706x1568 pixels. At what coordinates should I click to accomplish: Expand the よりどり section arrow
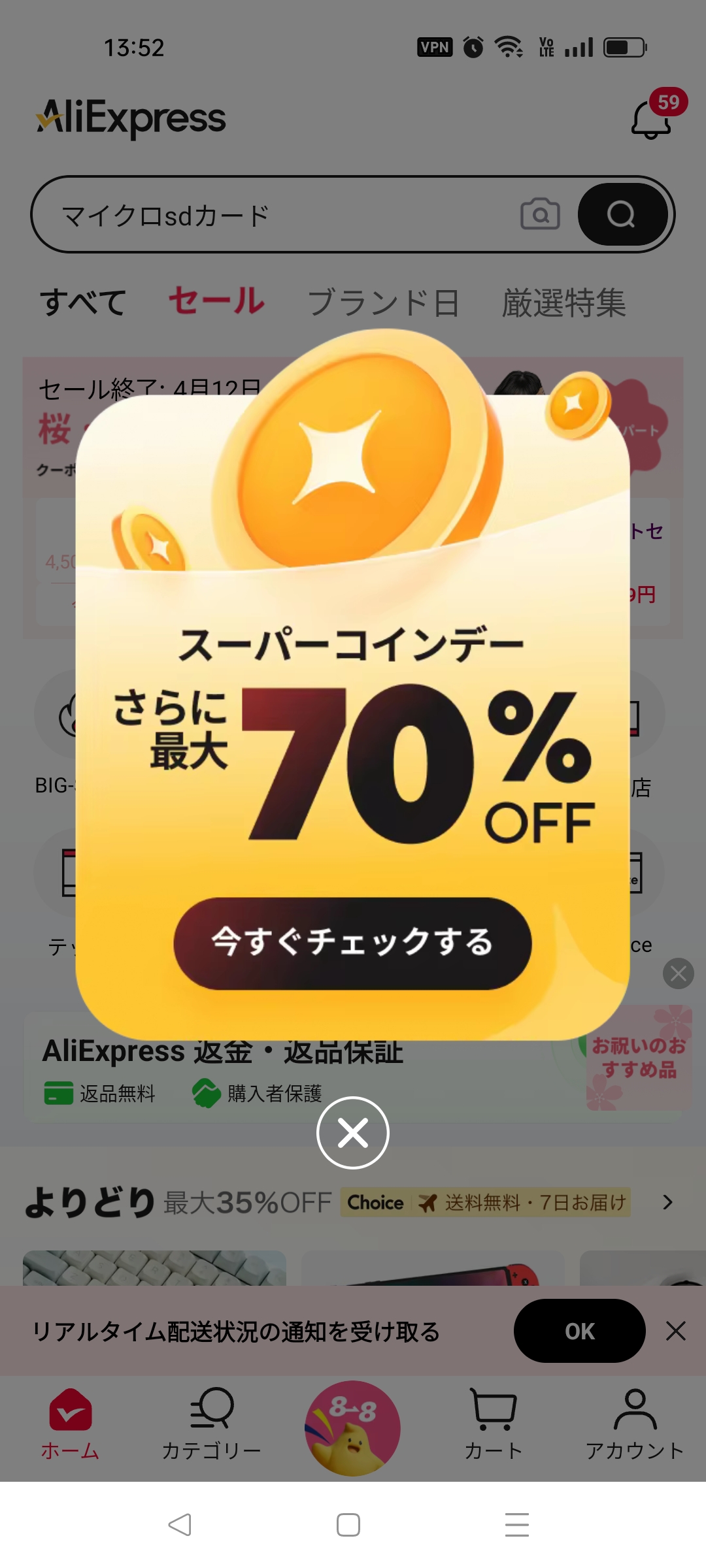(x=667, y=1202)
